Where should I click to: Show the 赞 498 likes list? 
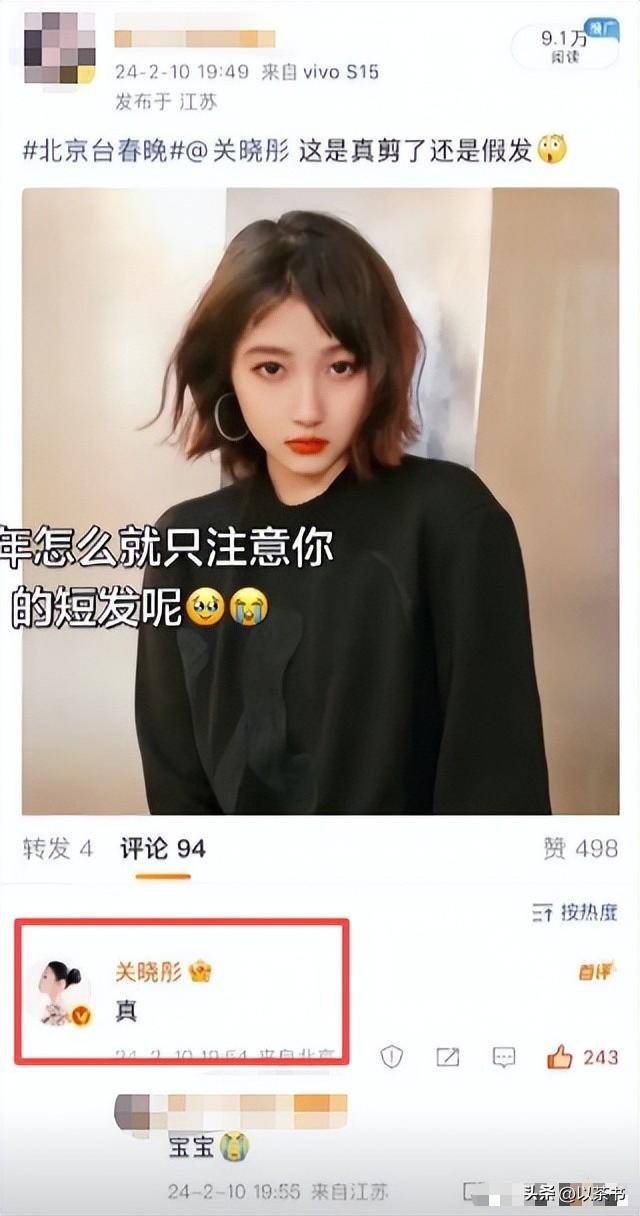pyautogui.click(x=580, y=849)
